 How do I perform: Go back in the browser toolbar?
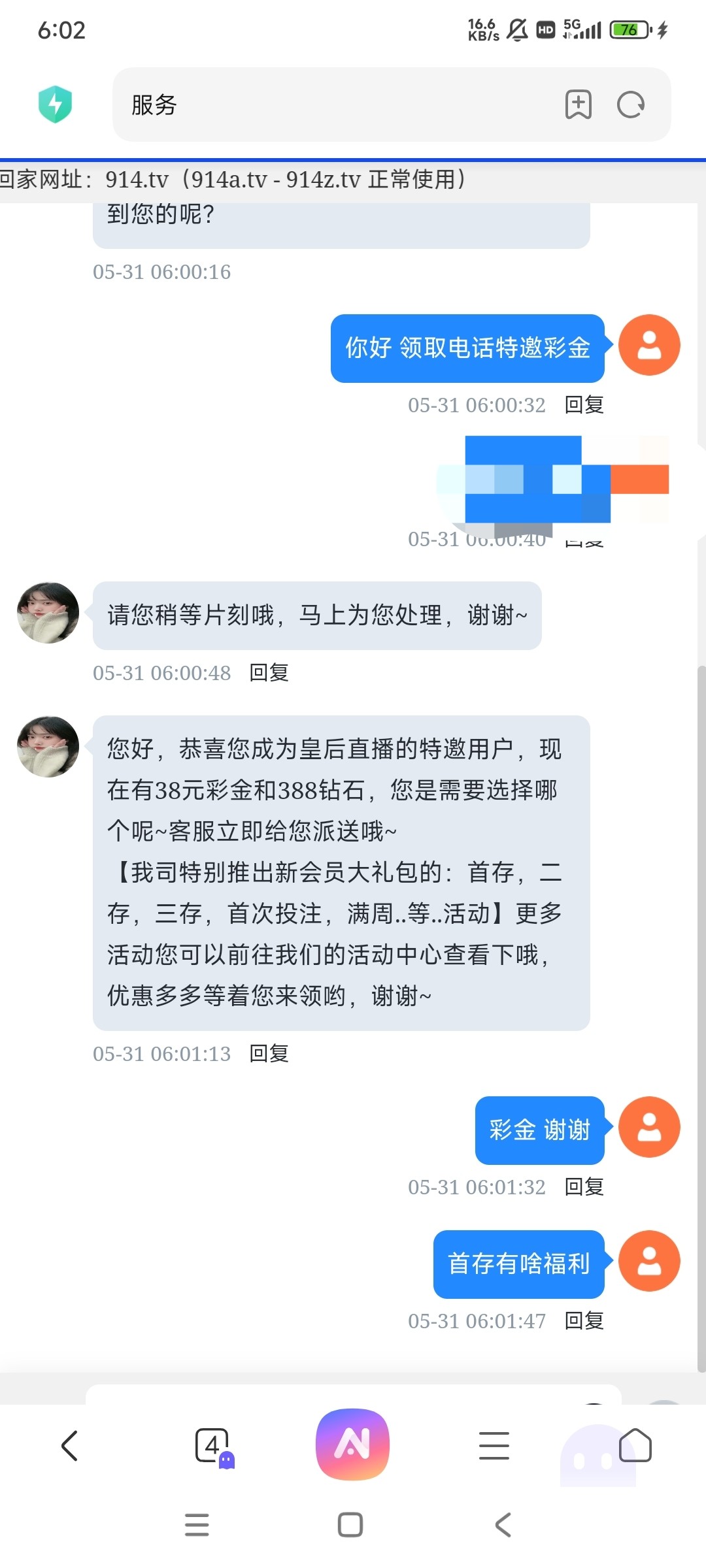coord(70,1445)
